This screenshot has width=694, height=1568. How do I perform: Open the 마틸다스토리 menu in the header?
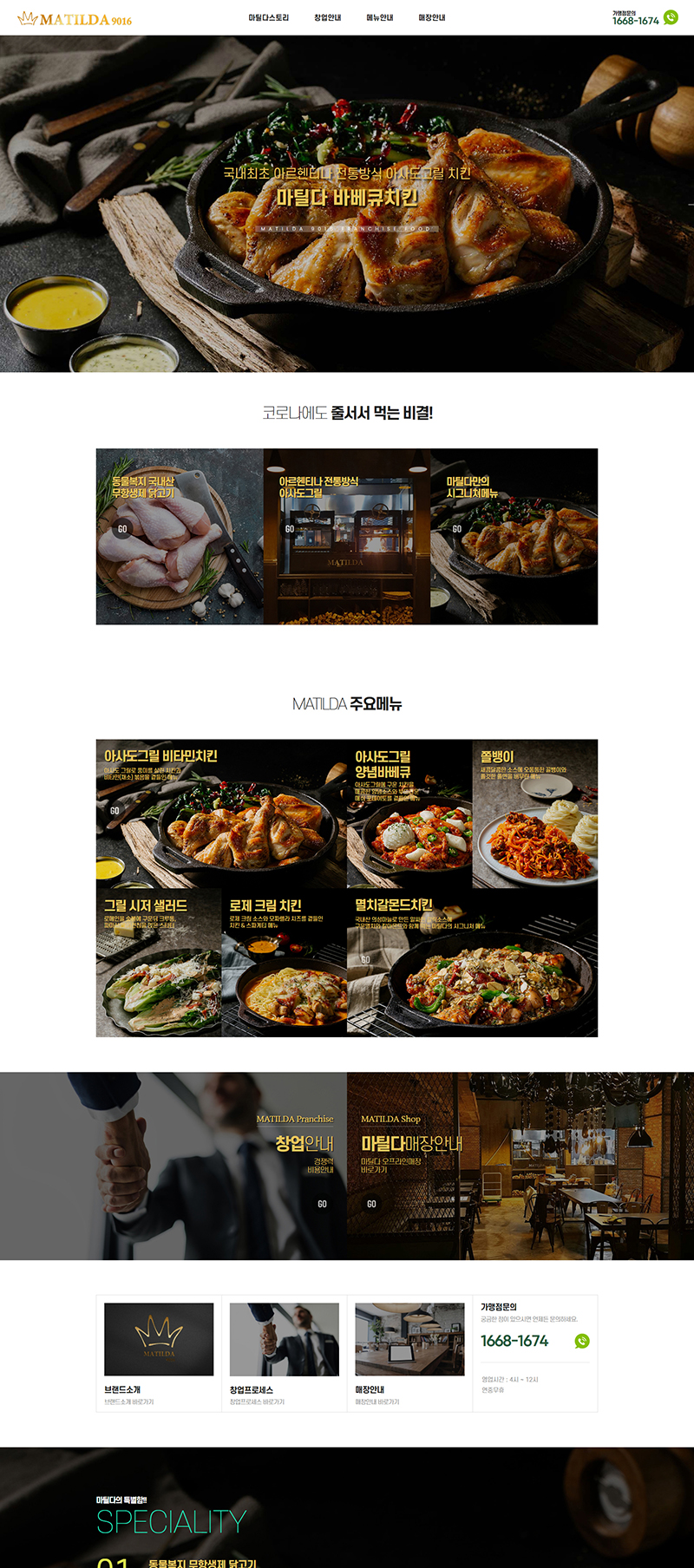268,17
